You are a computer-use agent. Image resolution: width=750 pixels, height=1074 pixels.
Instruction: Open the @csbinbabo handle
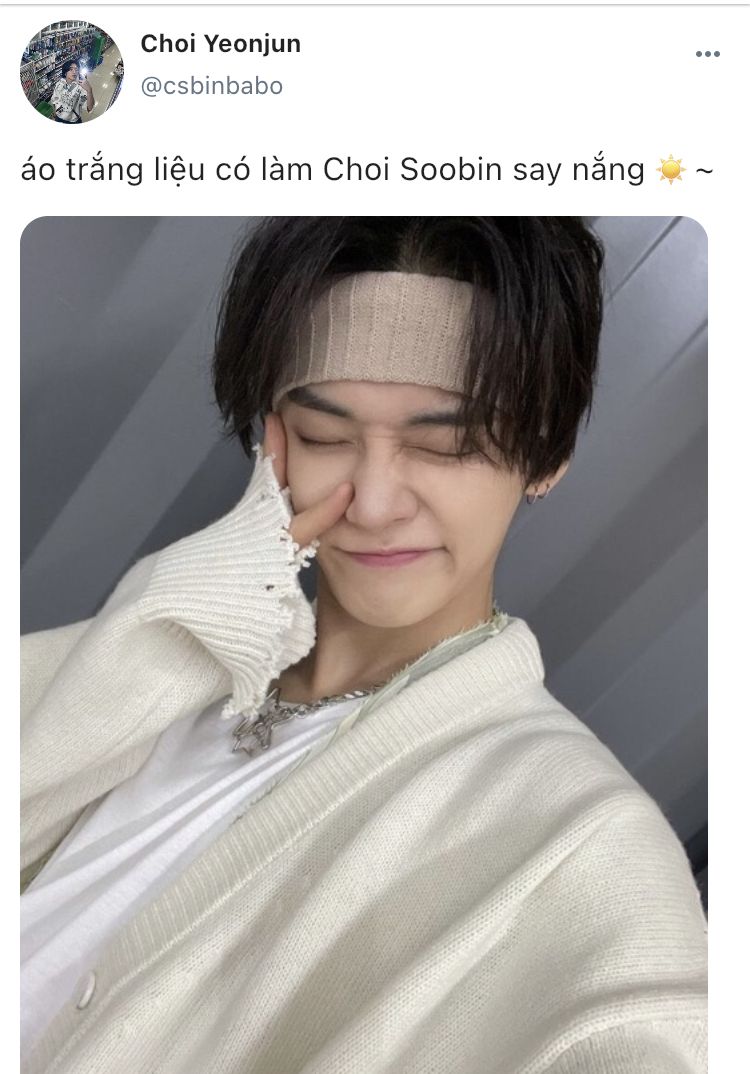click(212, 86)
